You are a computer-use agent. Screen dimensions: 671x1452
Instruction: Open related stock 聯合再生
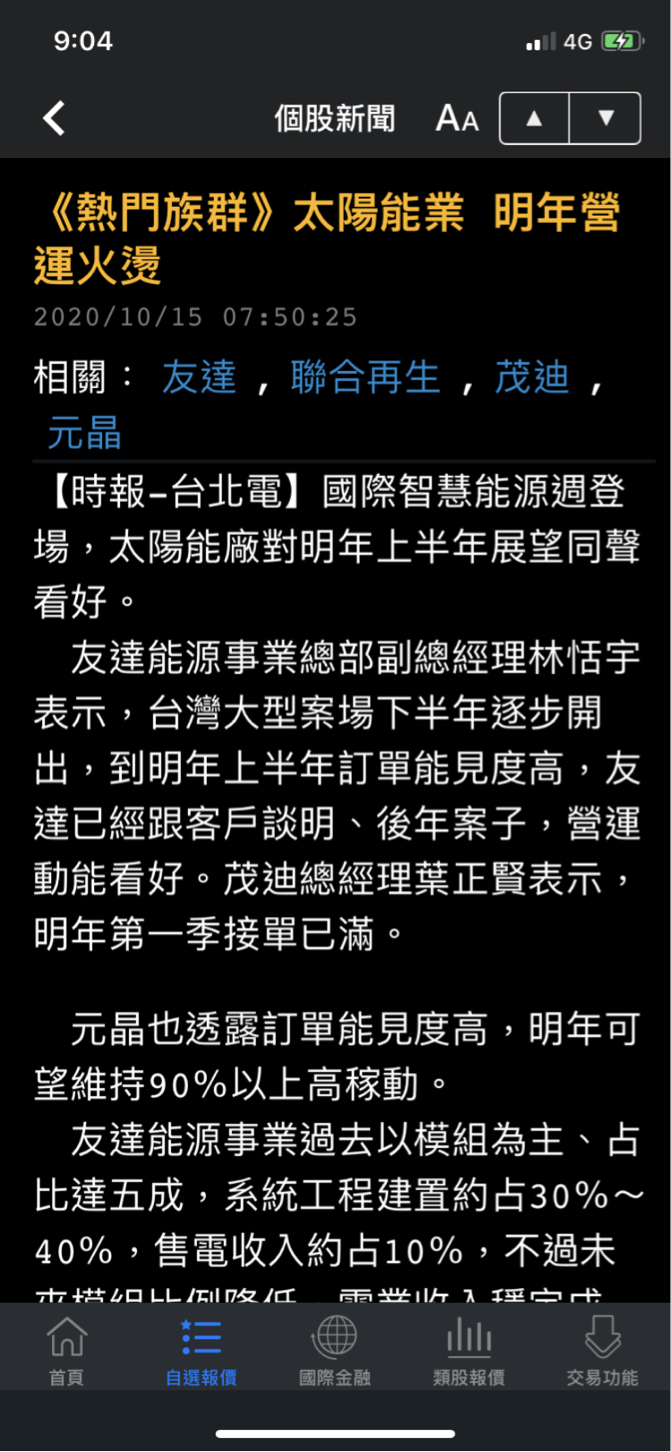(x=365, y=378)
